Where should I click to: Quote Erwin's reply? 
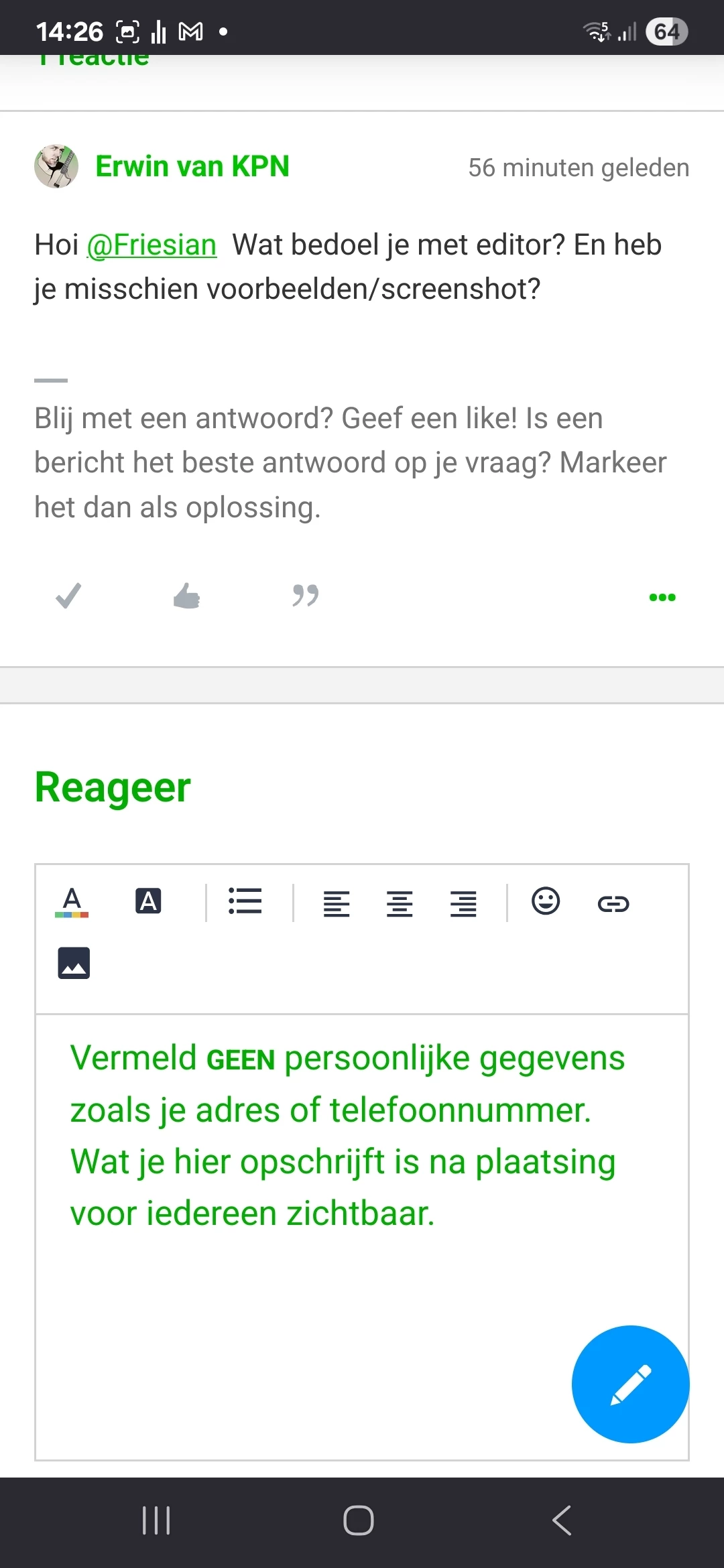coord(305,595)
